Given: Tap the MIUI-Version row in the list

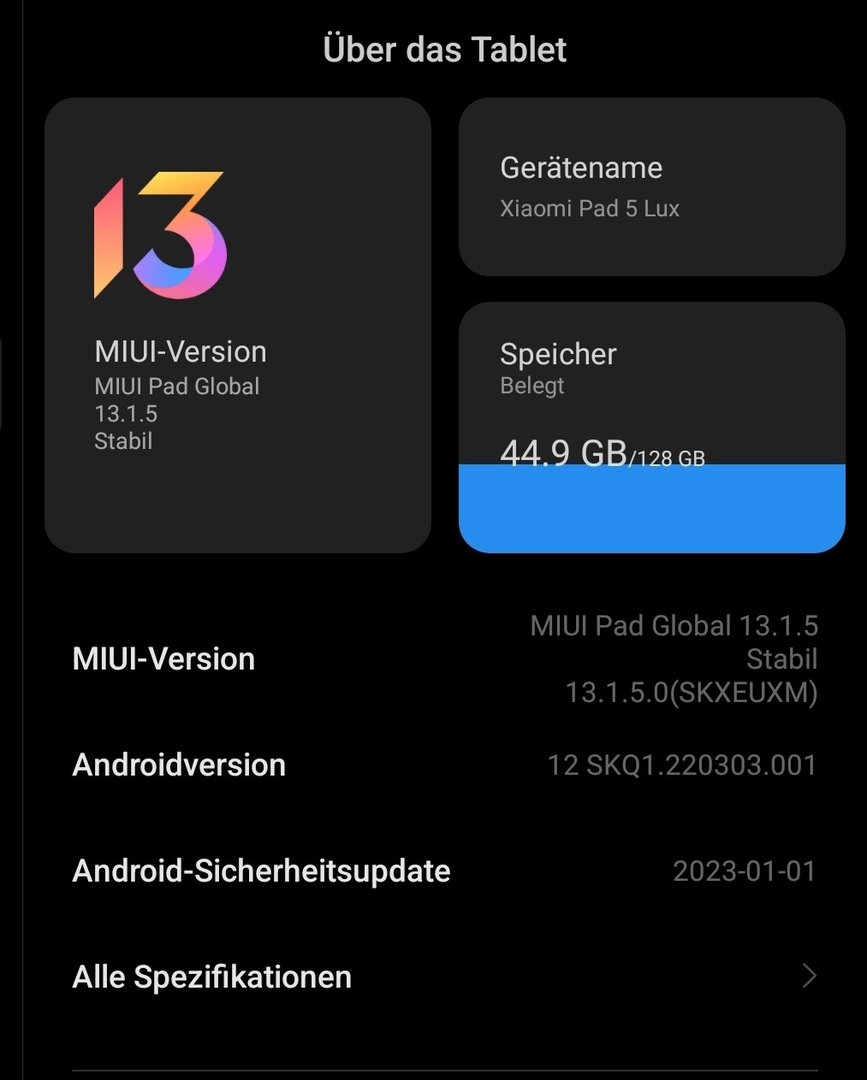Looking at the screenshot, I should pos(444,659).
